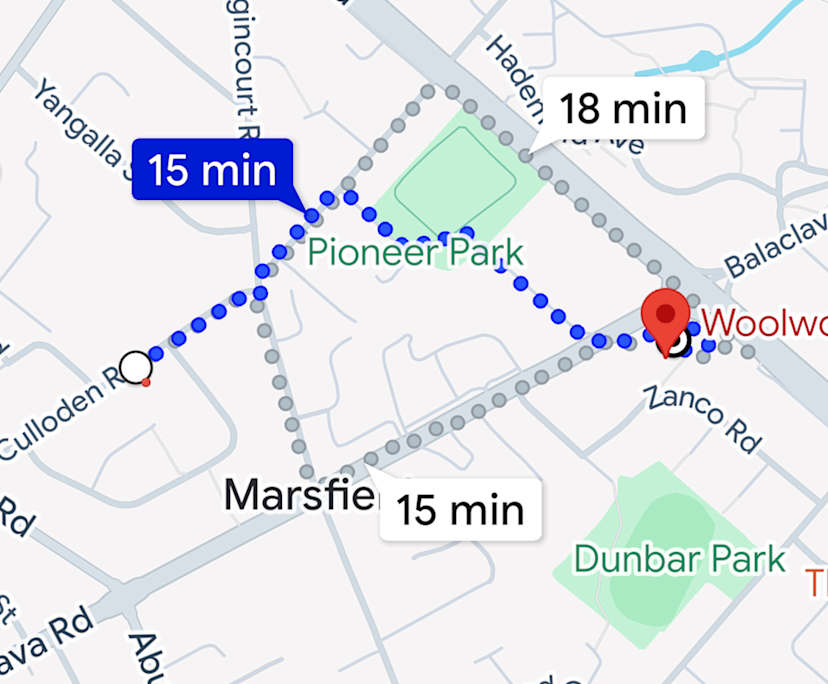Image resolution: width=828 pixels, height=684 pixels.
Task: Open the Pioneer Park place label
Action: [x=415, y=252]
